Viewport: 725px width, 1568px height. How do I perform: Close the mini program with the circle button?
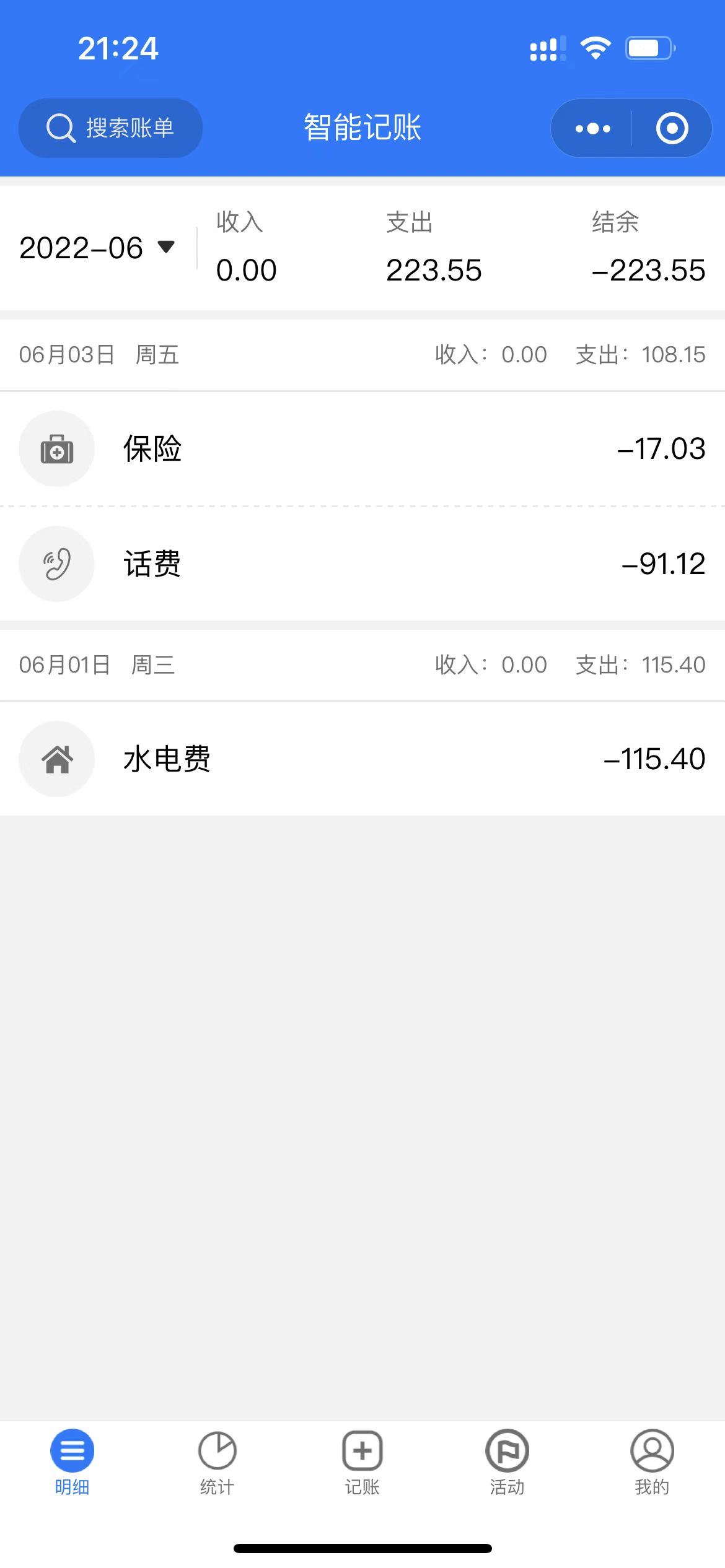coord(672,129)
